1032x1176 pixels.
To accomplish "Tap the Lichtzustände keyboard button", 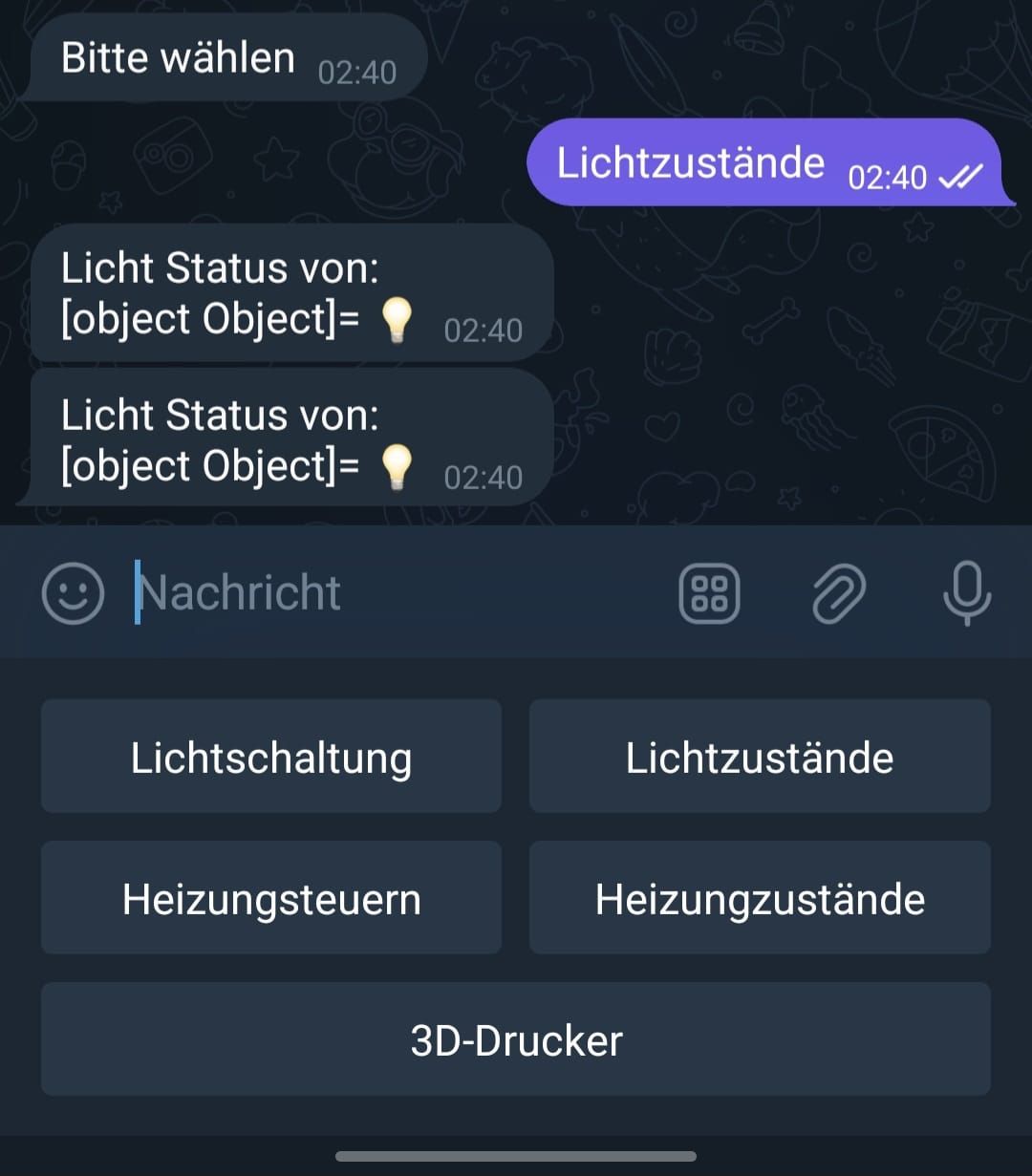I will click(760, 757).
